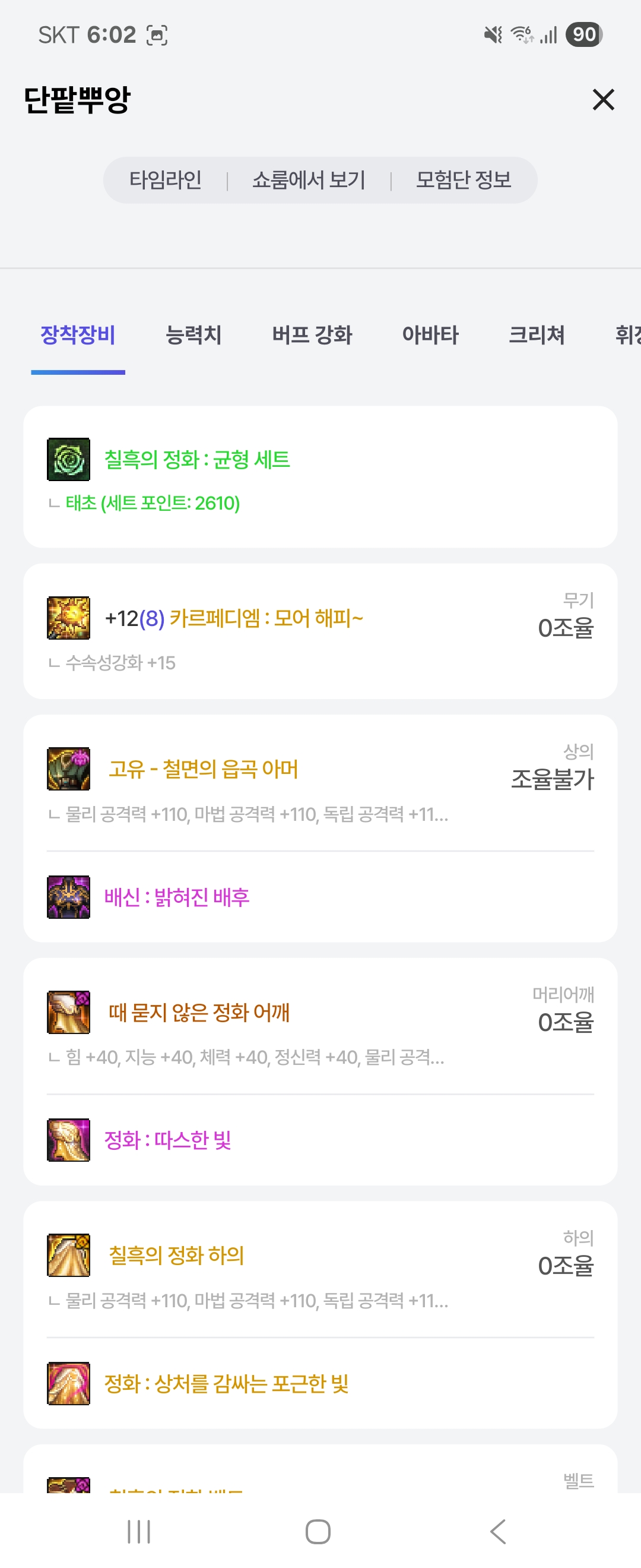View the 정화 : 따스한 빛 item

click(168, 1141)
